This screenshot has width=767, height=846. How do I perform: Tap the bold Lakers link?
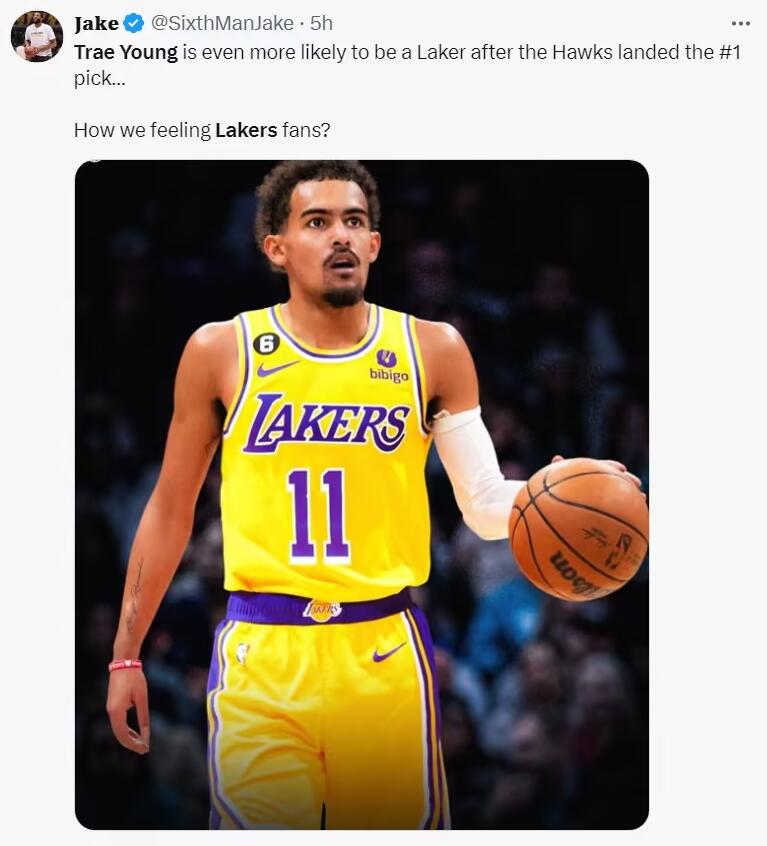coord(246,130)
